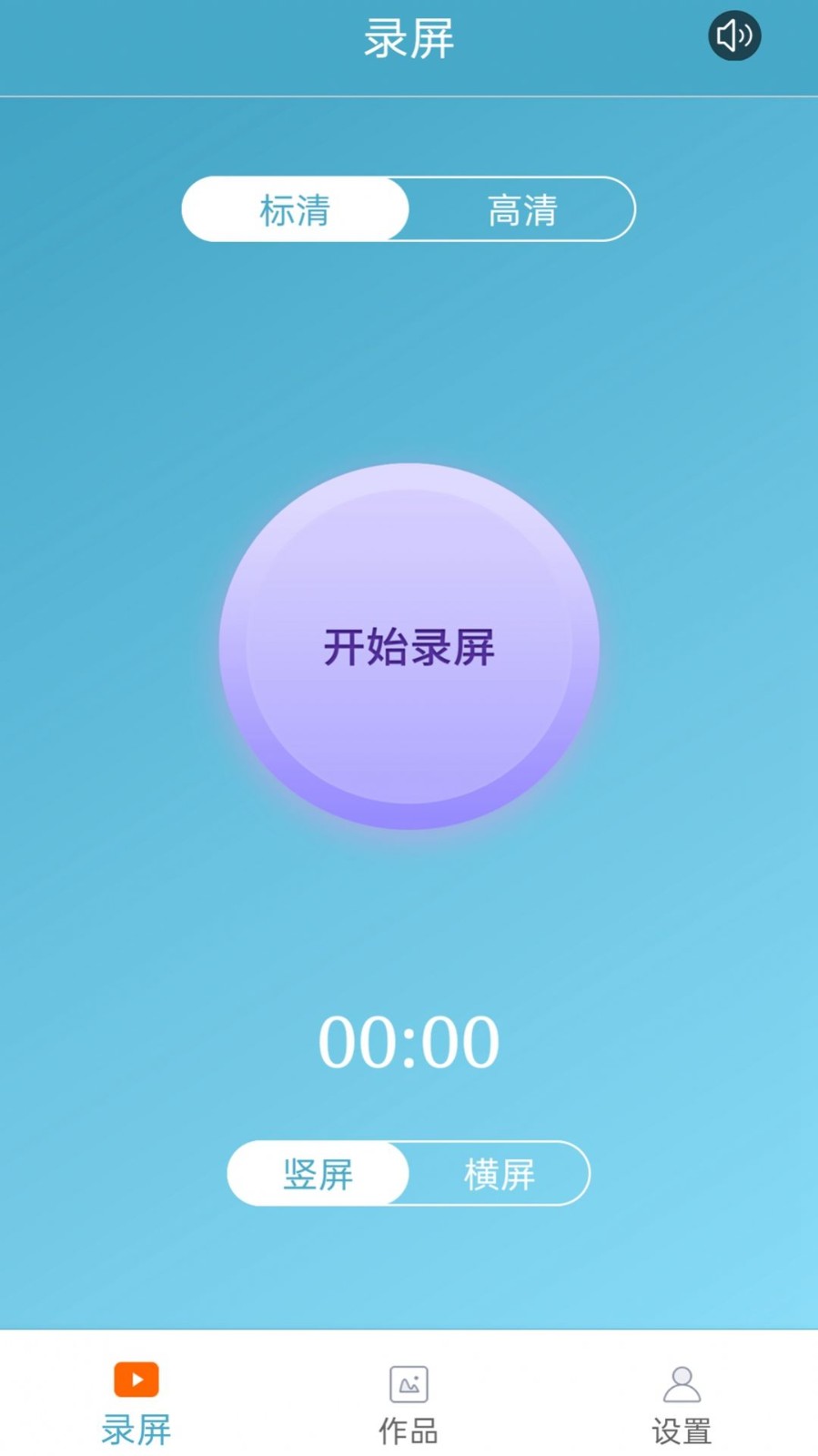Screen dimensions: 818x1456
Task: Click the 00:00 recording timer
Action: point(409,1042)
